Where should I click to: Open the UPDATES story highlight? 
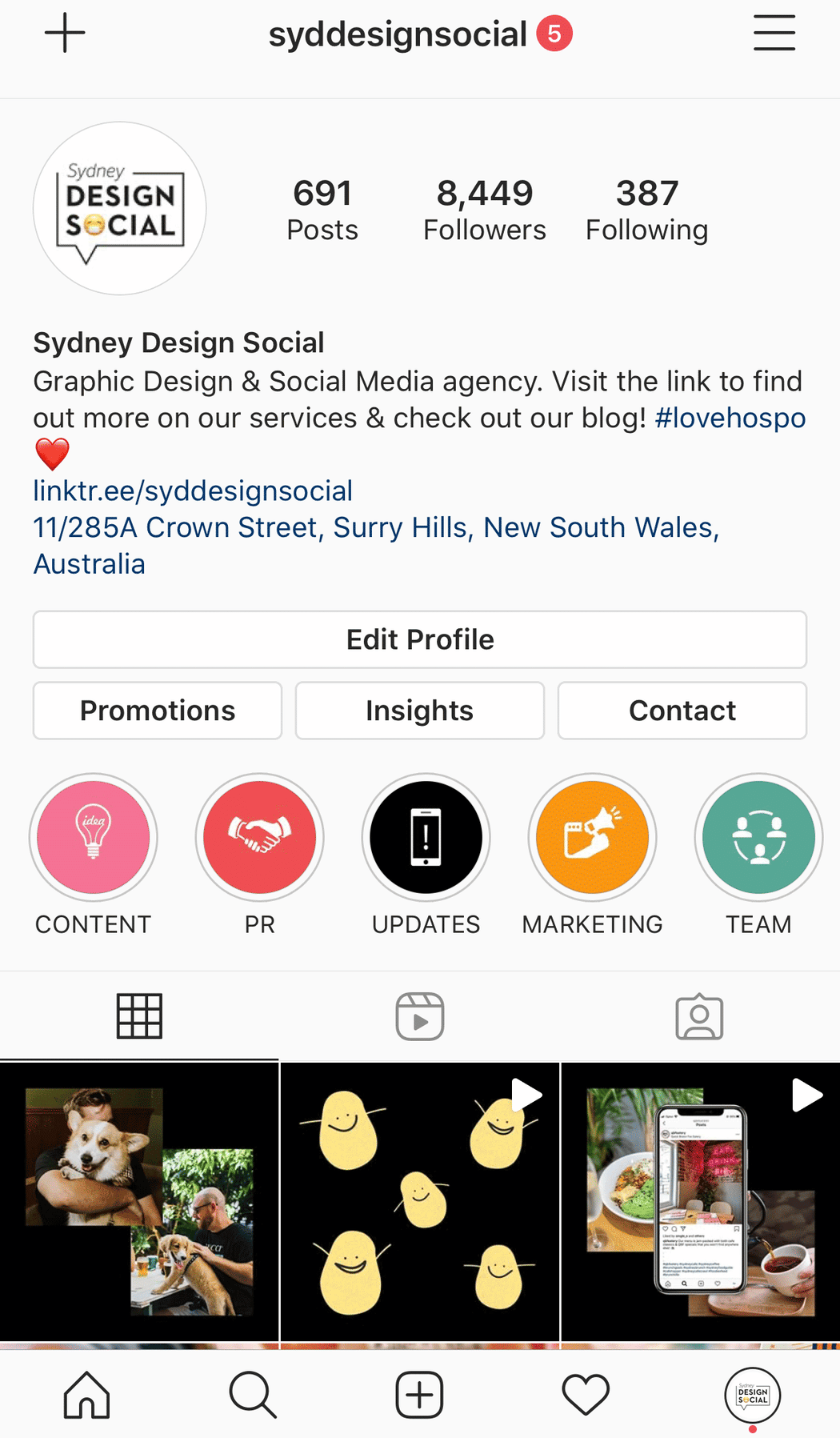click(426, 837)
